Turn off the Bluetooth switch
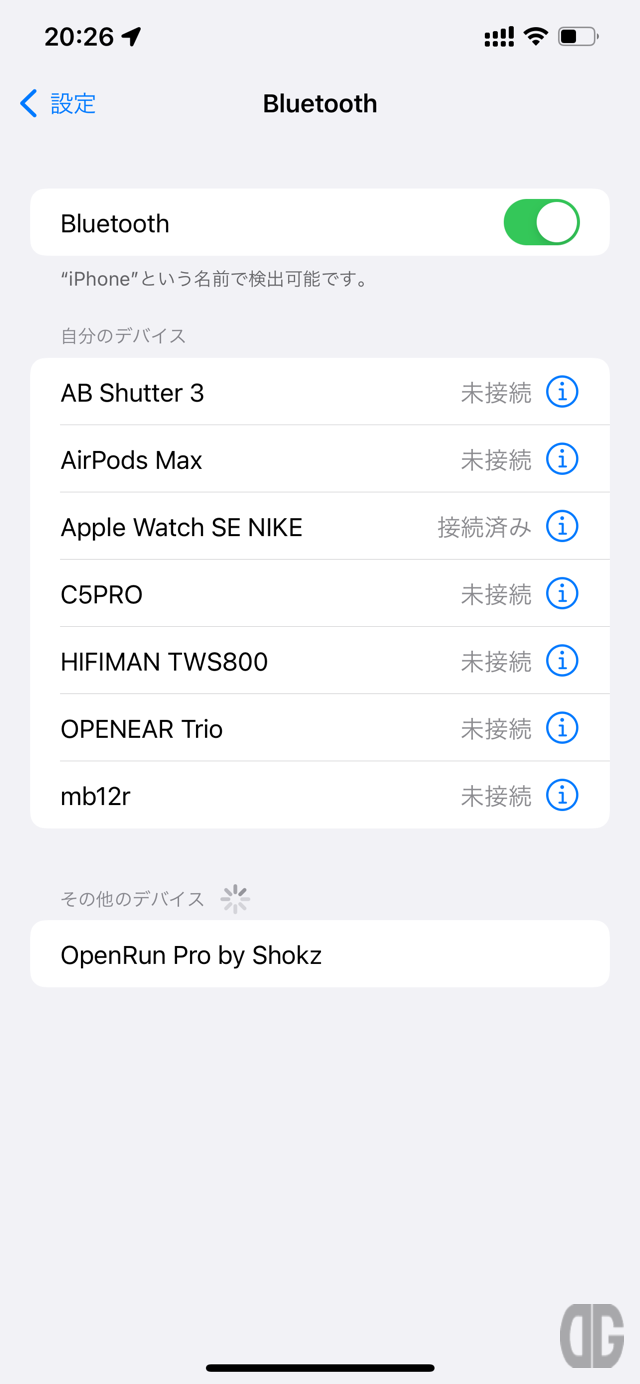This screenshot has height=1384, width=640. (x=541, y=222)
